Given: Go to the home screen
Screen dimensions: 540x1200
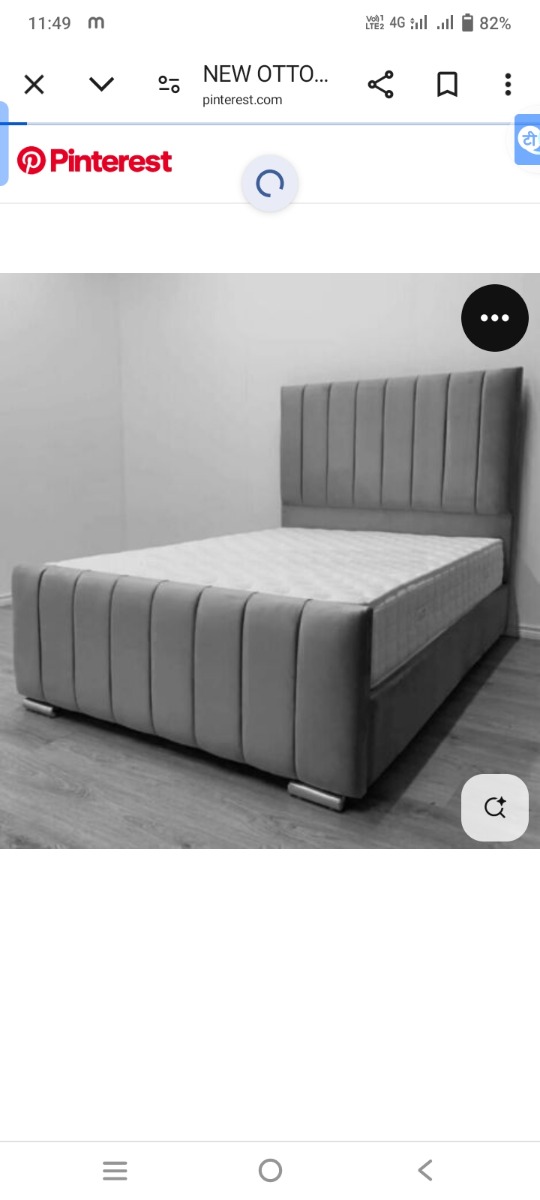Looking at the screenshot, I should click(270, 1170).
